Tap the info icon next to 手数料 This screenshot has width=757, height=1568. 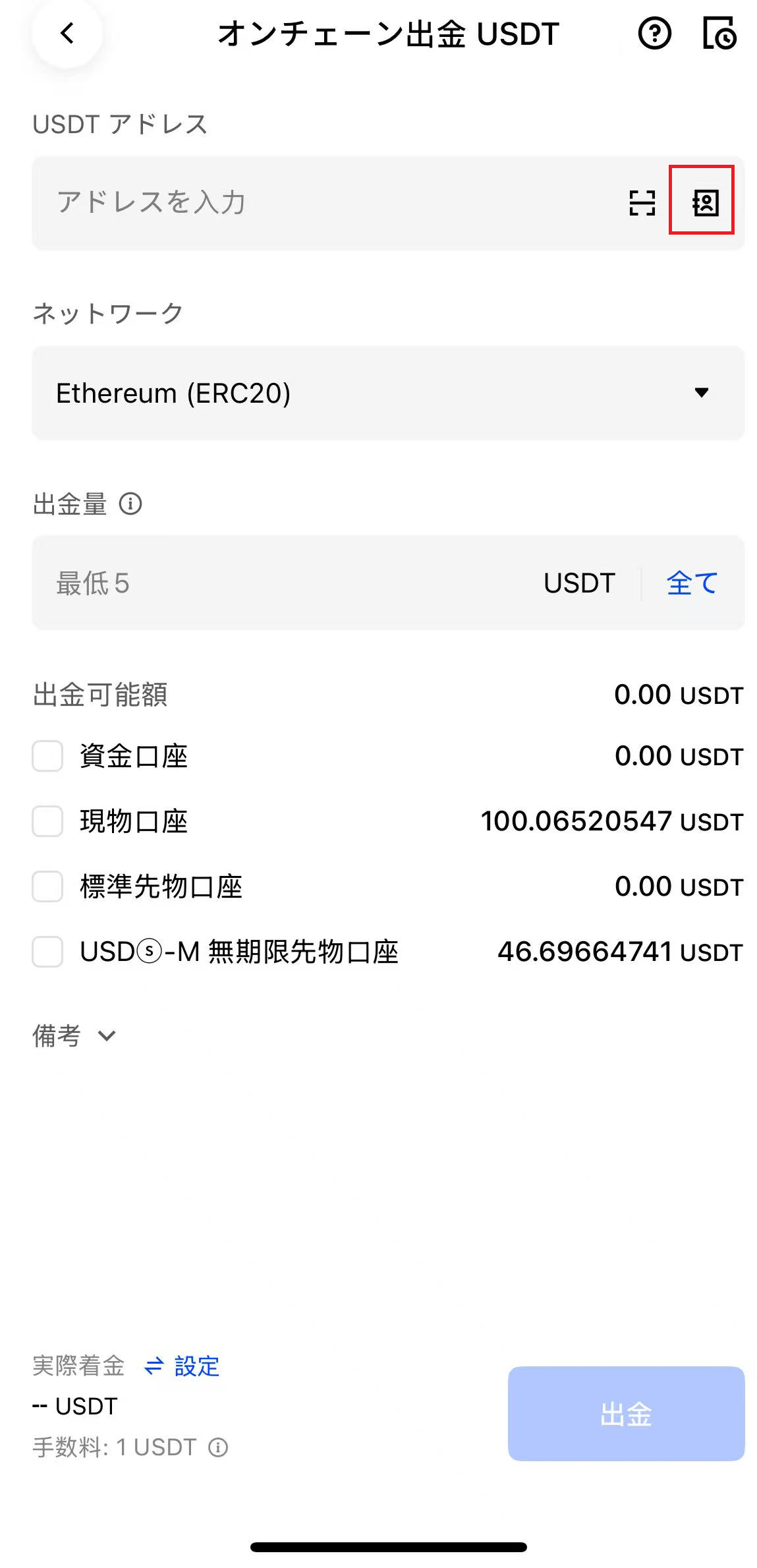tap(218, 1447)
